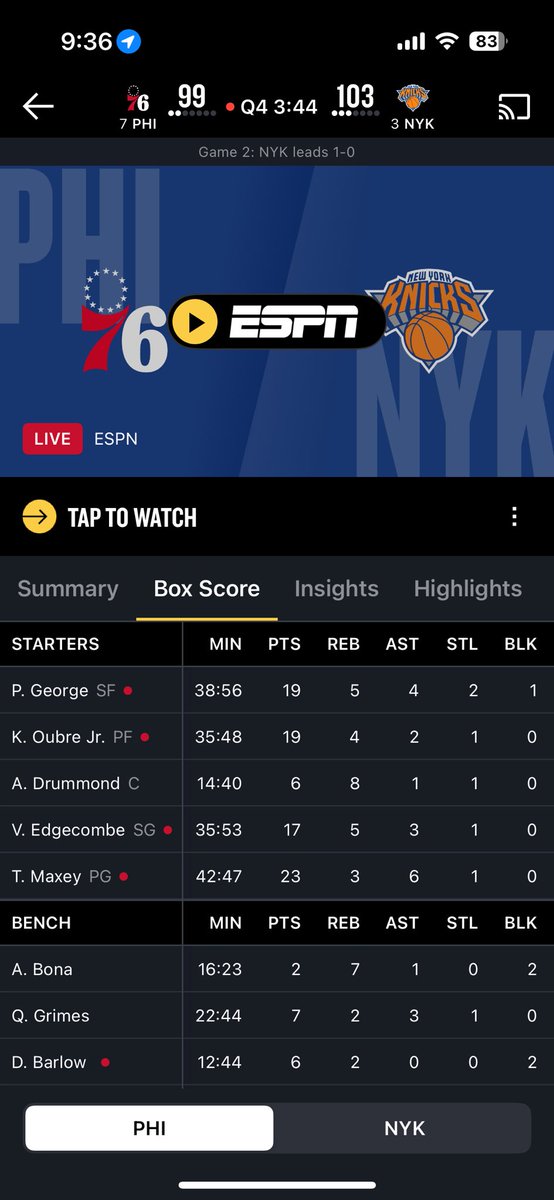Open V. Edgecombe's stats row
Image resolution: width=554 pixels, height=1200 pixels.
(x=277, y=829)
